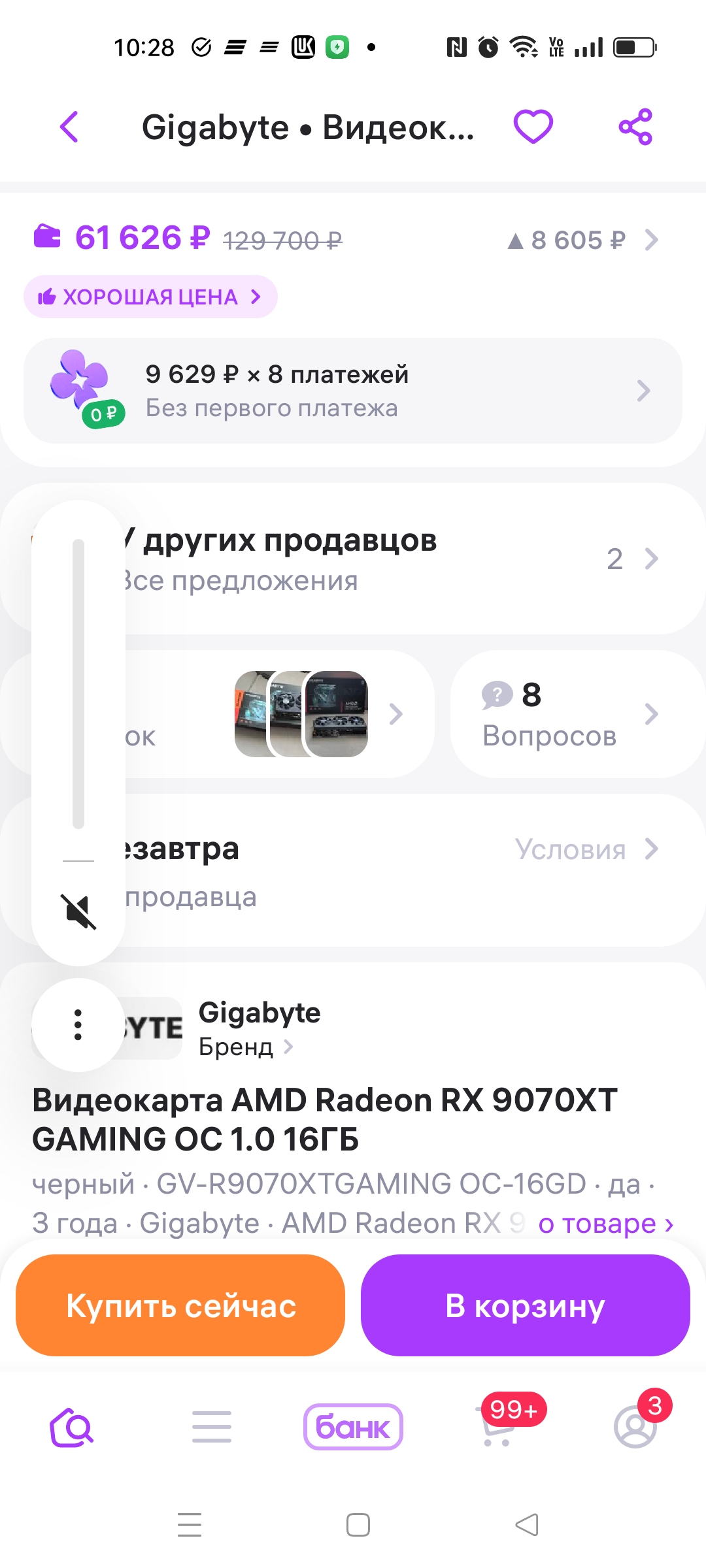Open customer review photos
The height and width of the screenshot is (1568, 706).
(302, 714)
